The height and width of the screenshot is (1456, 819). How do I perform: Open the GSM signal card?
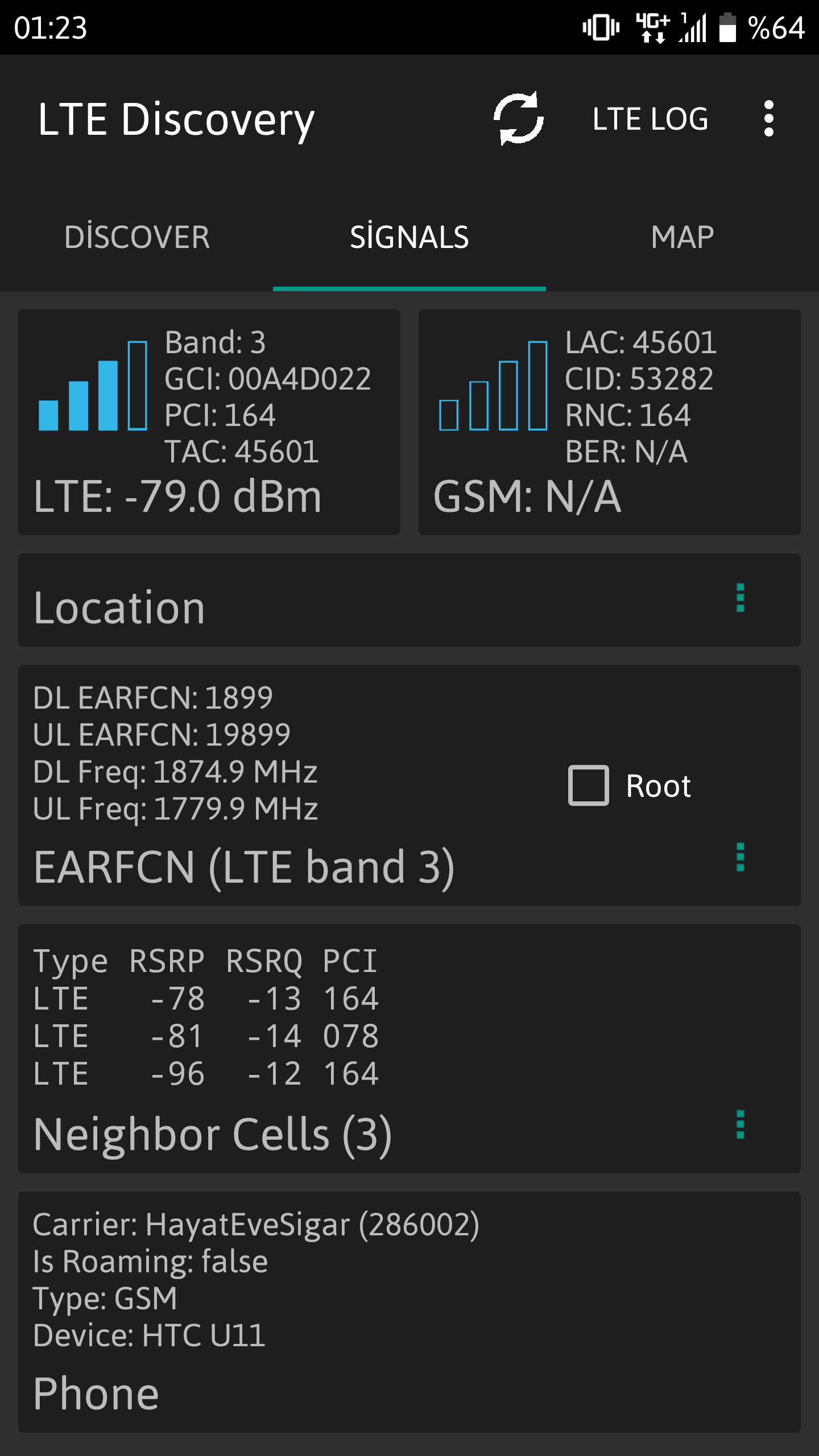coord(610,422)
